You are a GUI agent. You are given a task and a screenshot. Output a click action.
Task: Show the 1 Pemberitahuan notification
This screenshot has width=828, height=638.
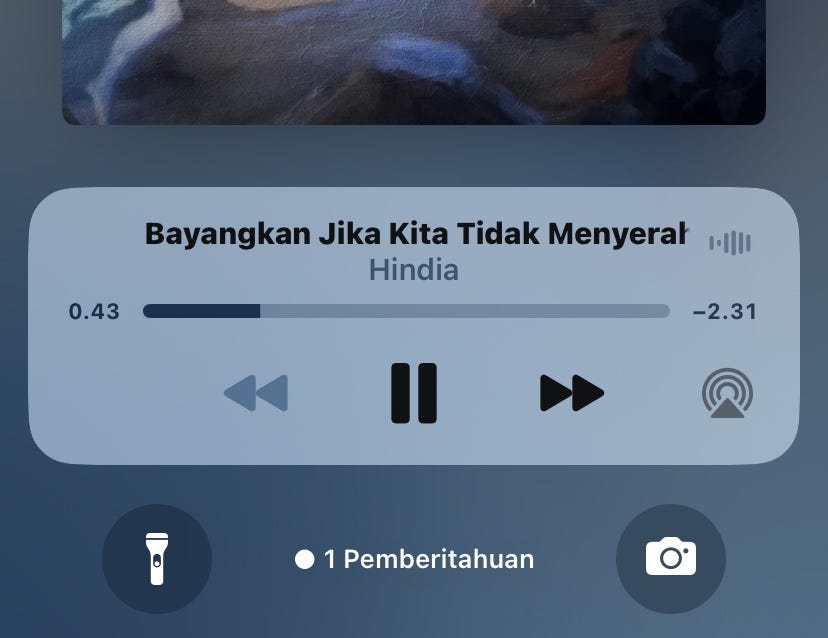(x=415, y=559)
